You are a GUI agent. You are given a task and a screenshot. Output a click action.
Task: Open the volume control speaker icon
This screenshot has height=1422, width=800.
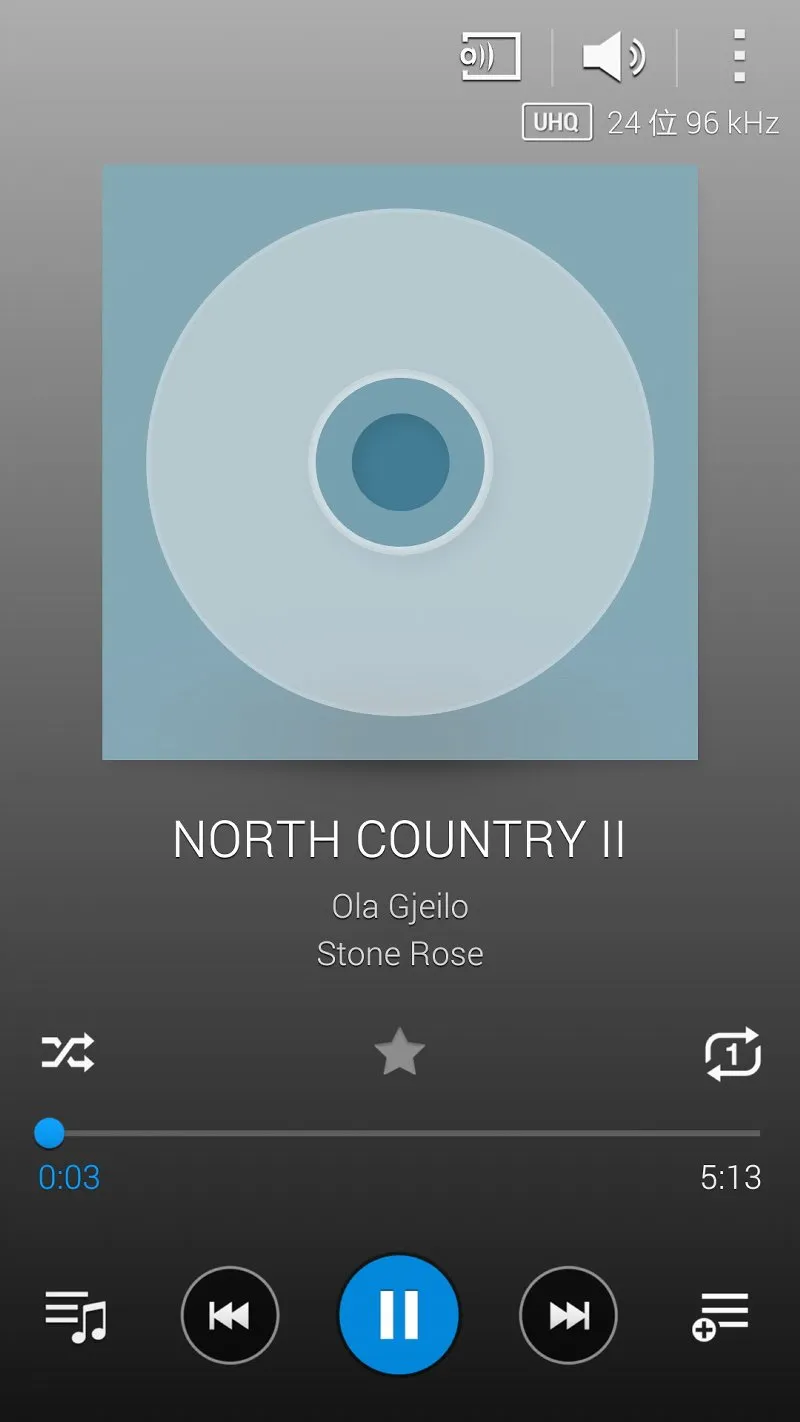[613, 56]
